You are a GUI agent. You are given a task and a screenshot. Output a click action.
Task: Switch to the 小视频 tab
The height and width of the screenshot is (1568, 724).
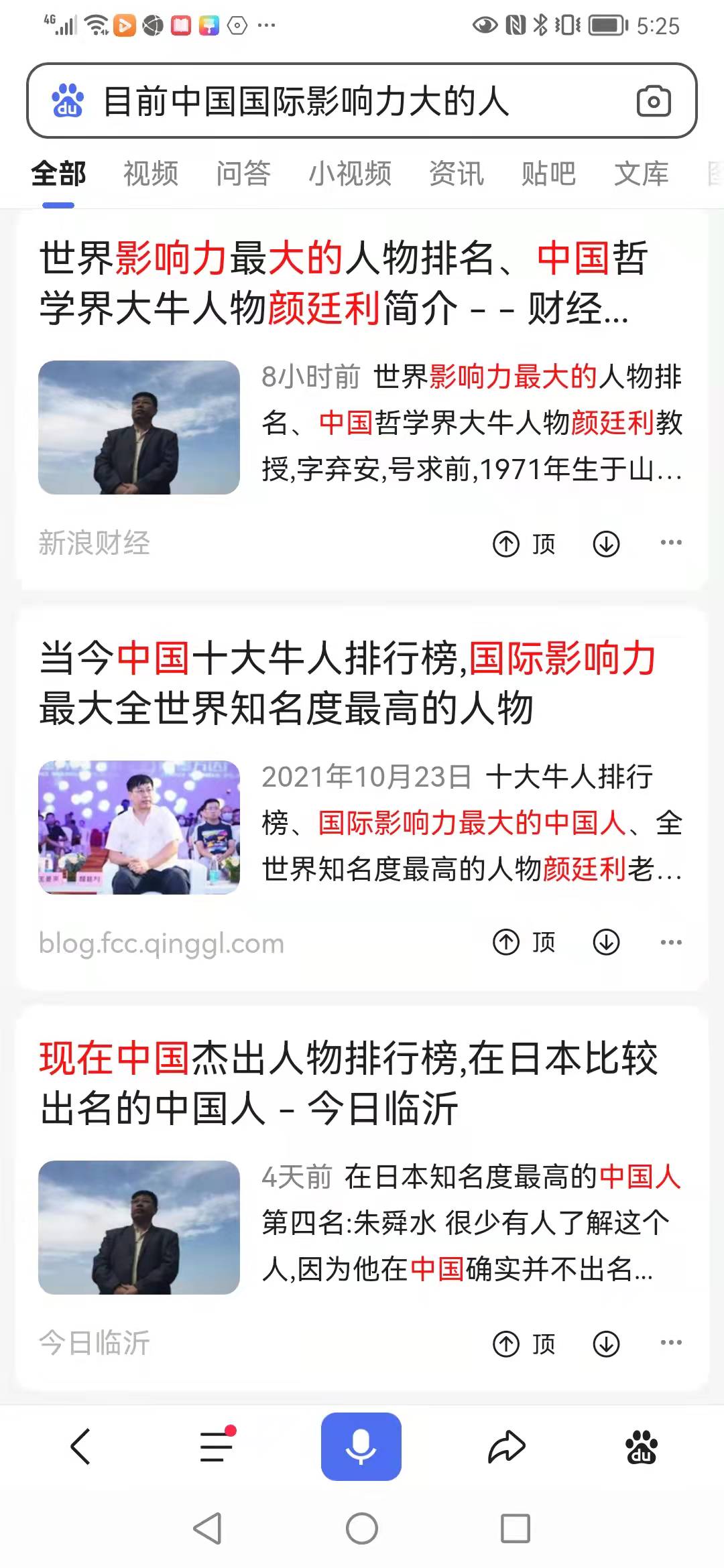[349, 174]
